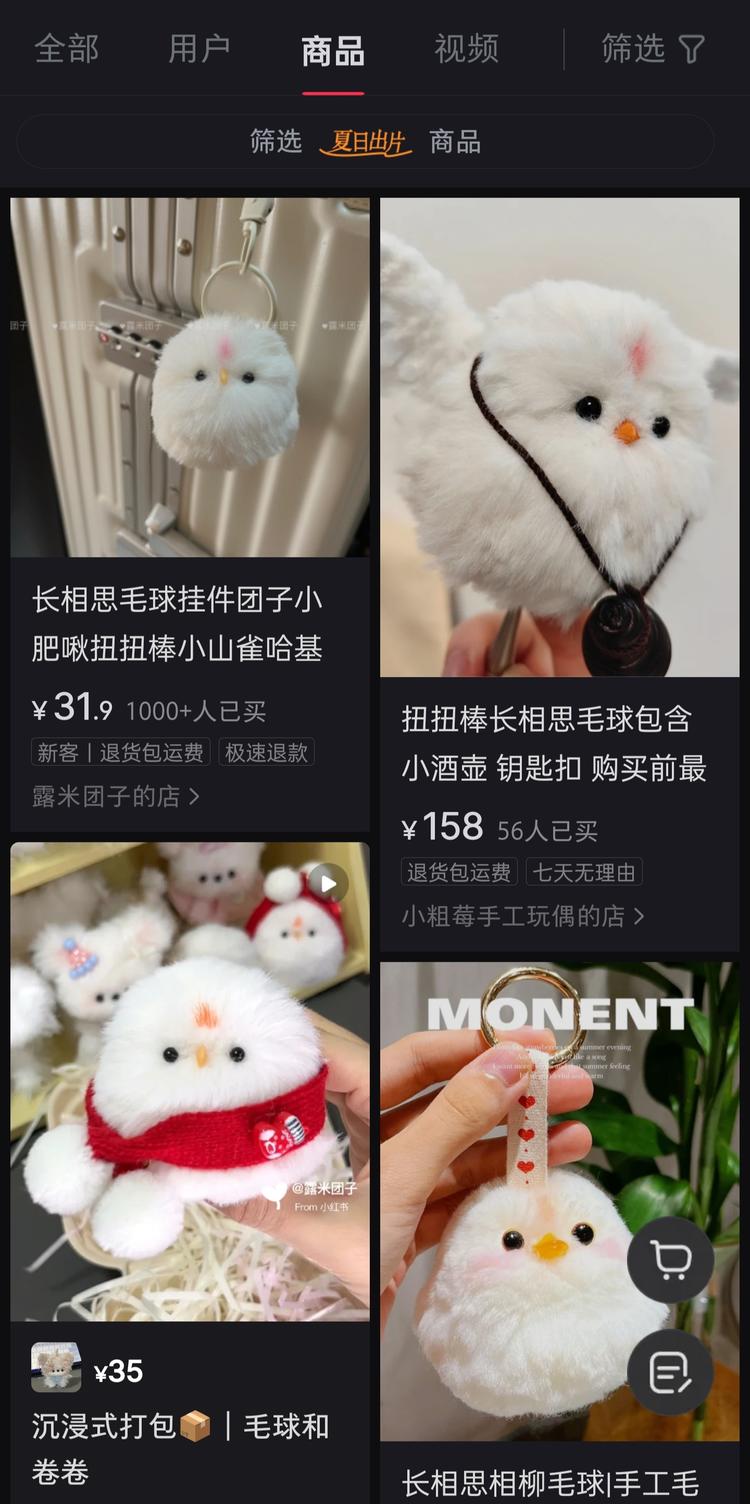Screen dimensions: 750x1504
Task: Switch to the 视频 tab
Action: (x=466, y=49)
